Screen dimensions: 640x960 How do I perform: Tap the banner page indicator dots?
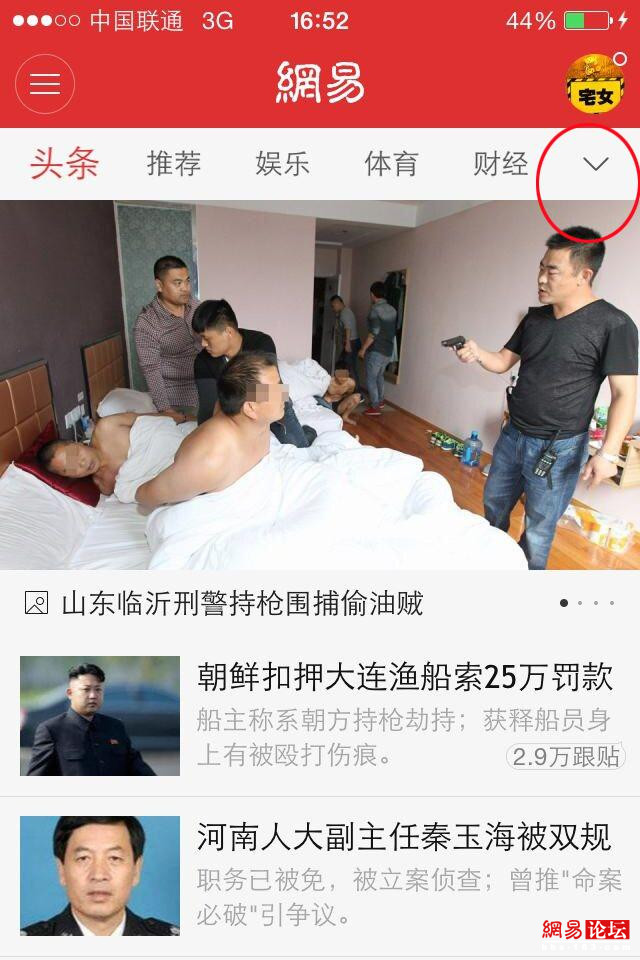(x=586, y=603)
